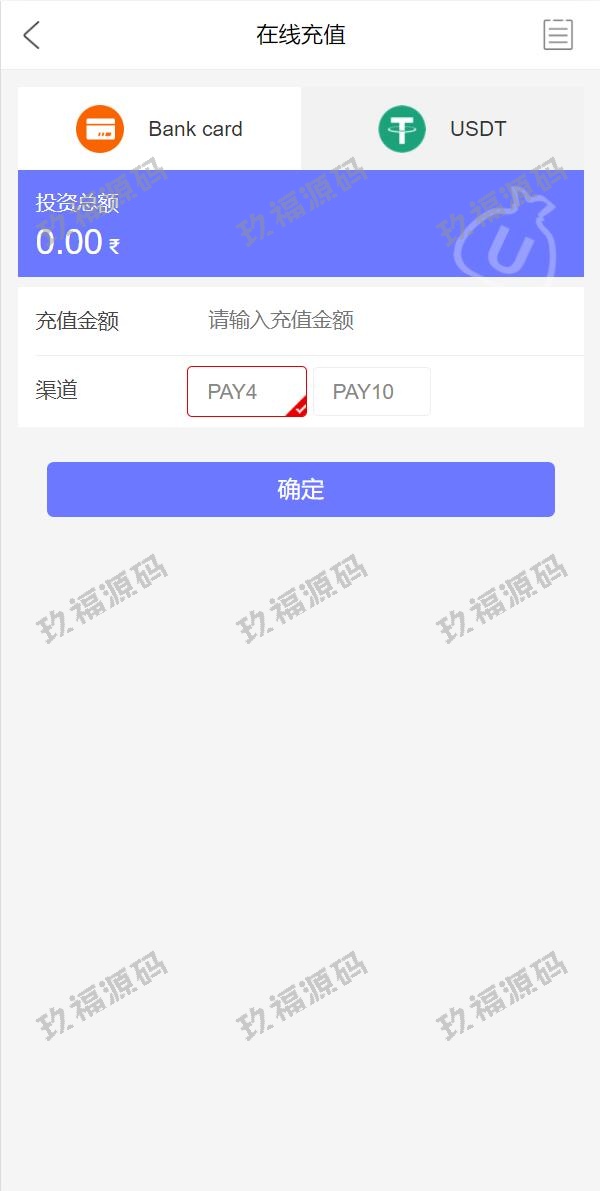
Task: Tap the 确定 confirm button
Action: coord(300,489)
